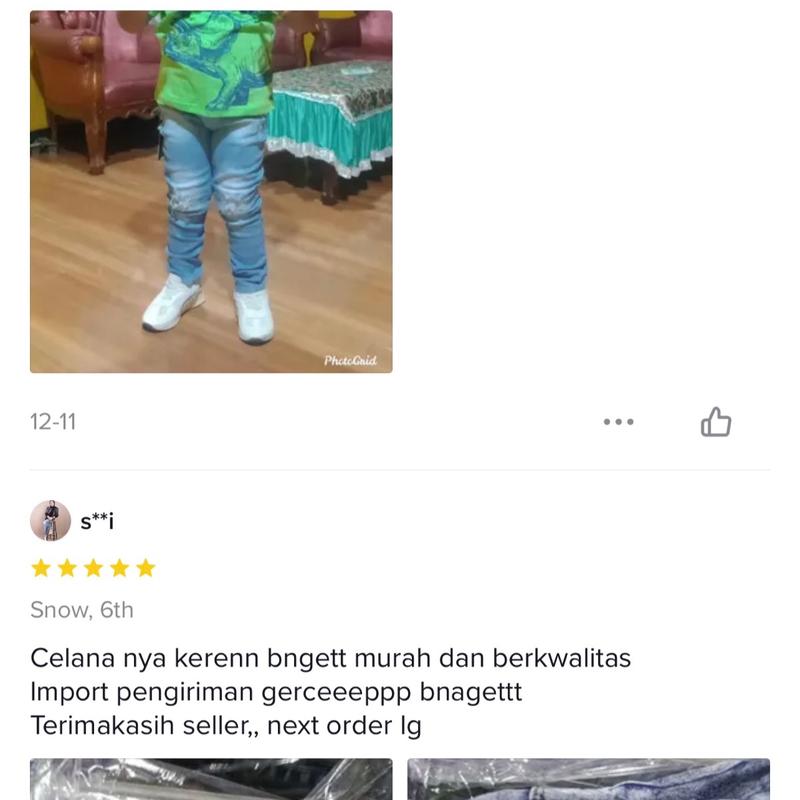
Task: Open reviewer s**i's profile picture
Action: 50,521
